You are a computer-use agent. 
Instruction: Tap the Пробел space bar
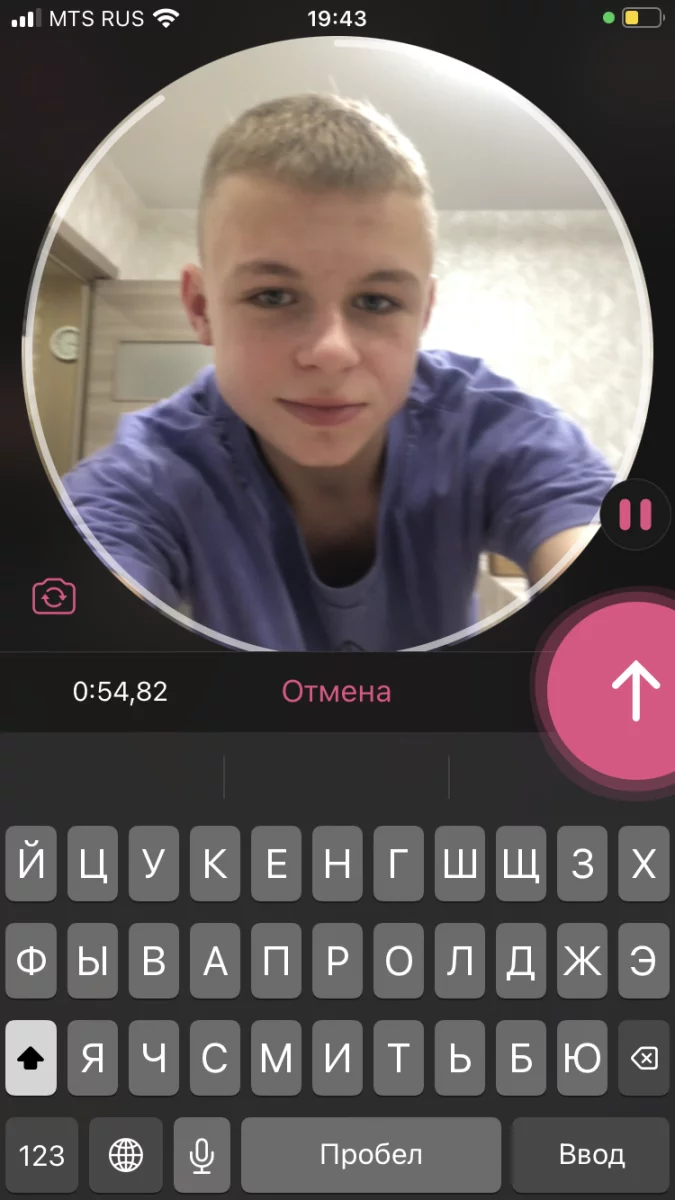(x=371, y=1155)
